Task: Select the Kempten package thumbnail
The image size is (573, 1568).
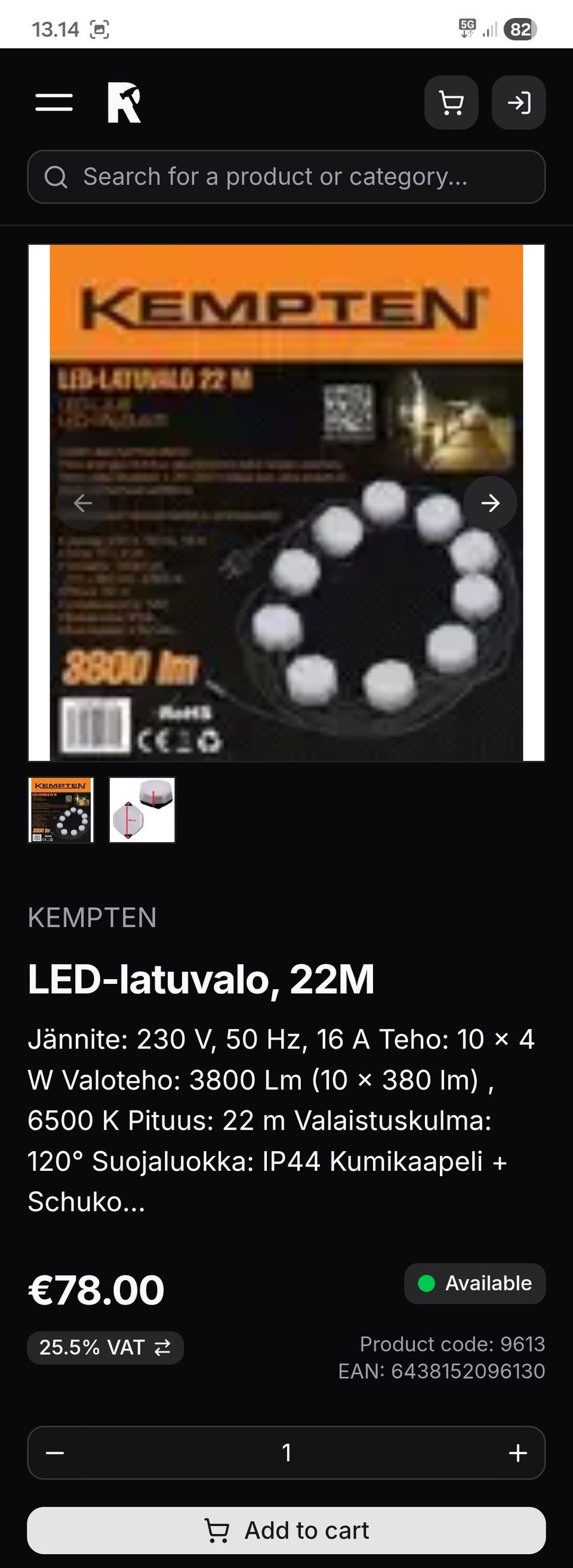Action: (x=61, y=809)
